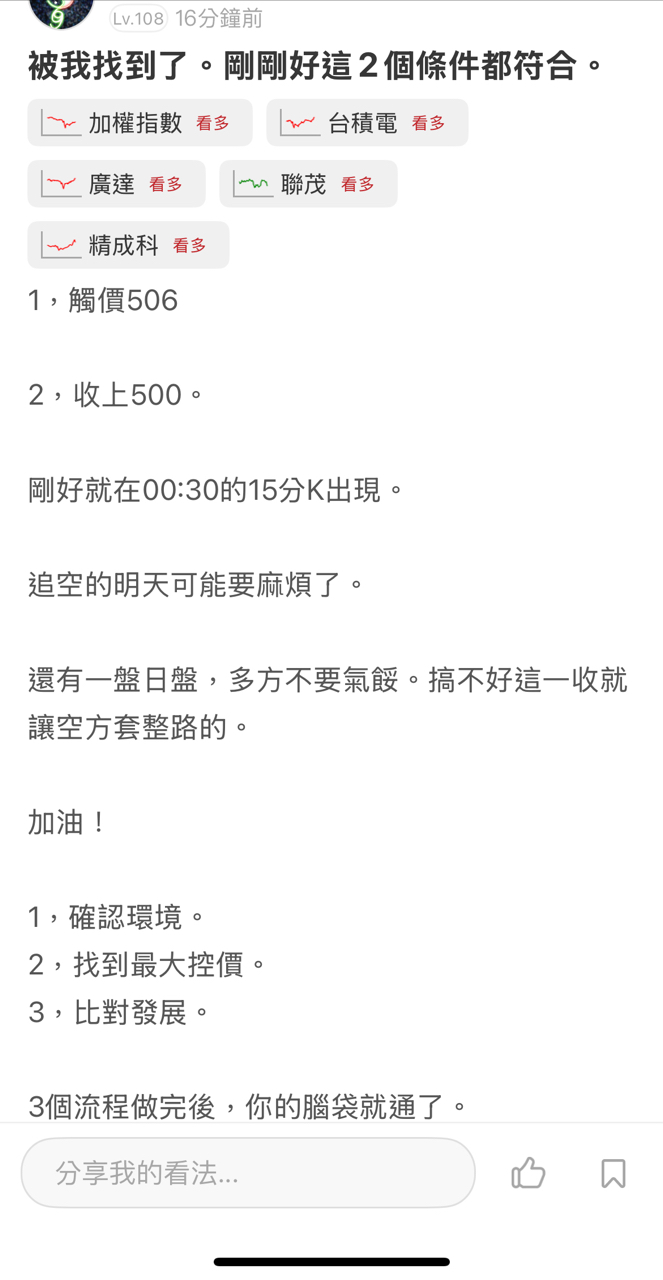Image resolution: width=663 pixels, height=1280 pixels.
Task: Open the 精成科 stock chip
Action: tap(128, 245)
